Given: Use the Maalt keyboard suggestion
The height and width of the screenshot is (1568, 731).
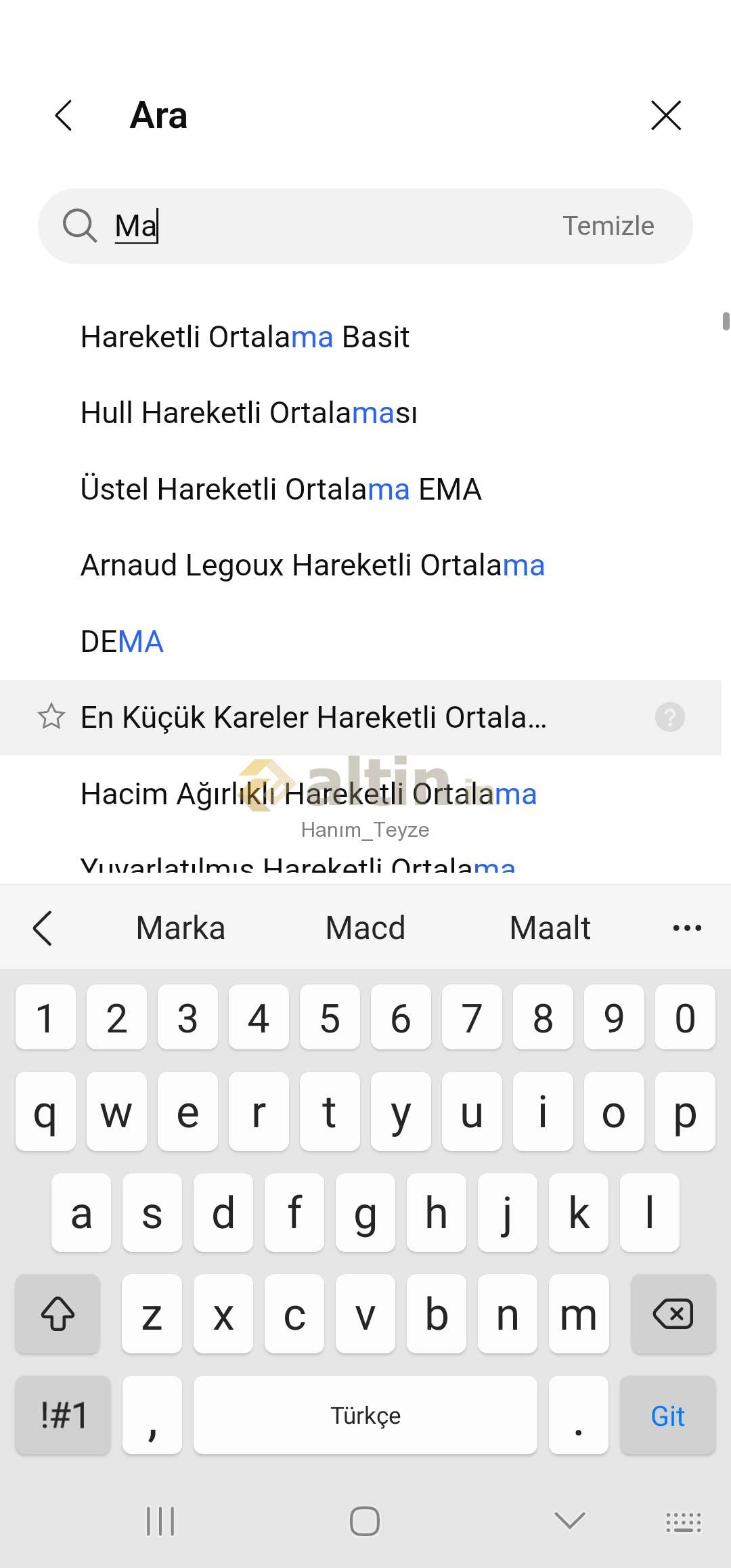Looking at the screenshot, I should click(x=550, y=928).
